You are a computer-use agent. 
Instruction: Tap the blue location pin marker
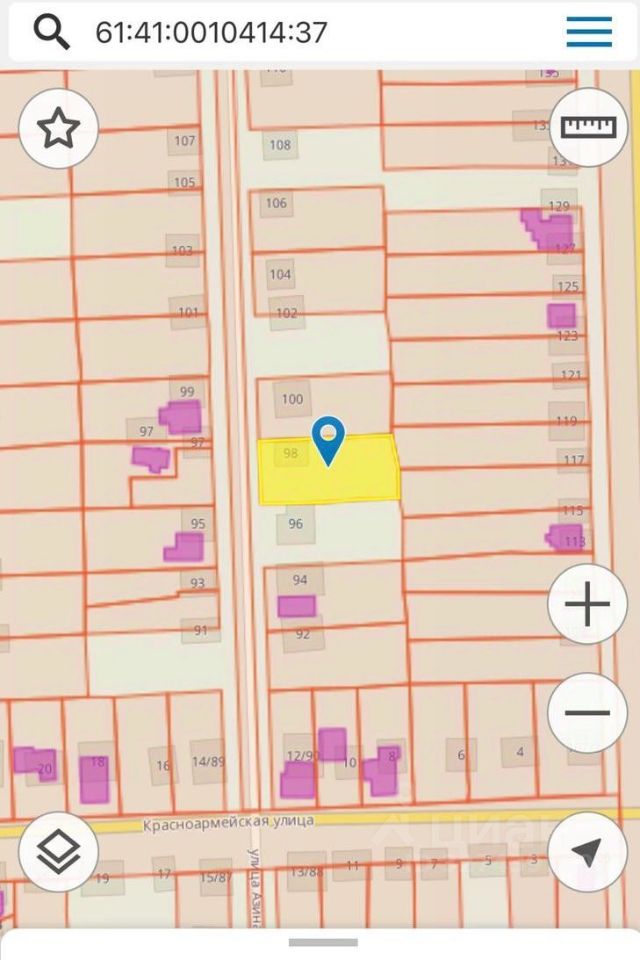pos(328,440)
